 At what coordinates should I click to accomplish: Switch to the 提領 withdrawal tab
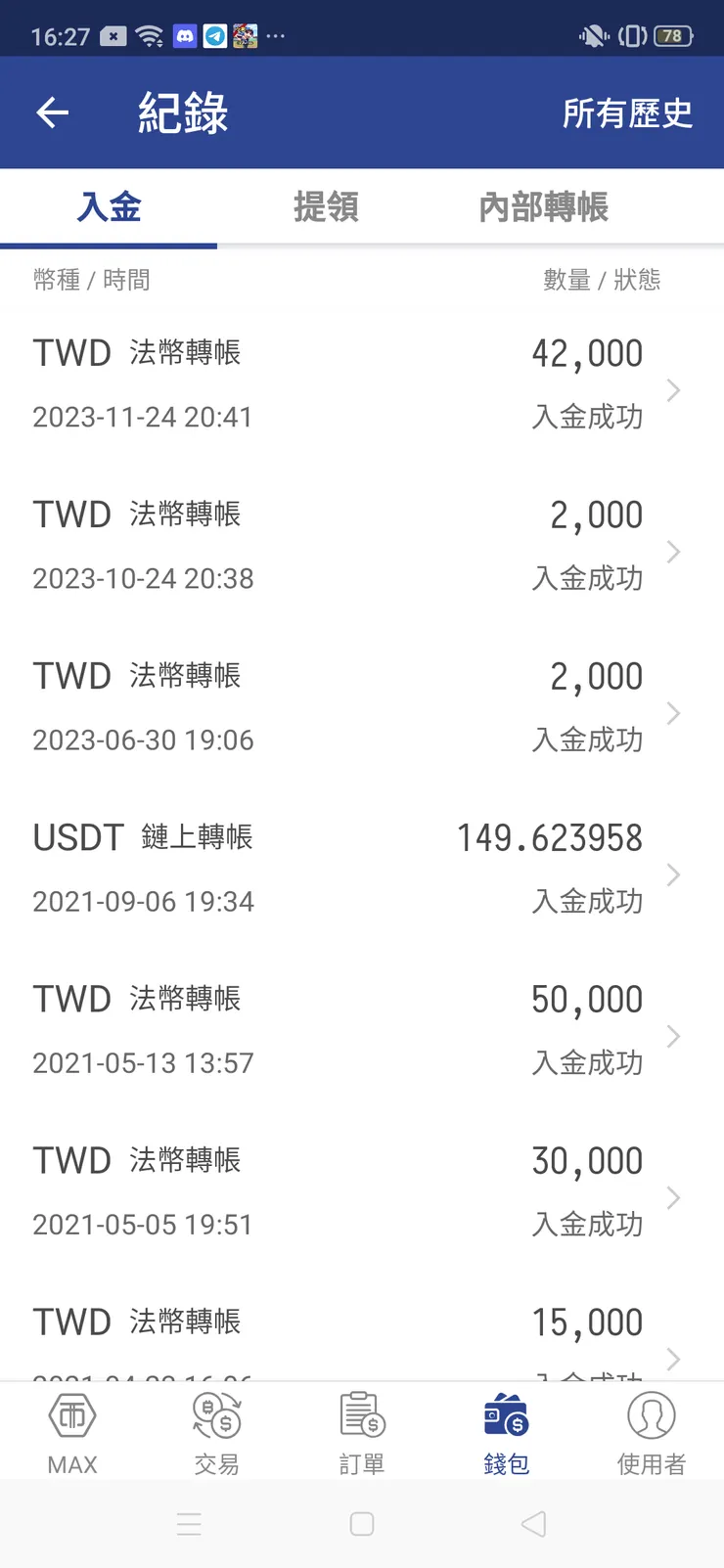pos(327,207)
